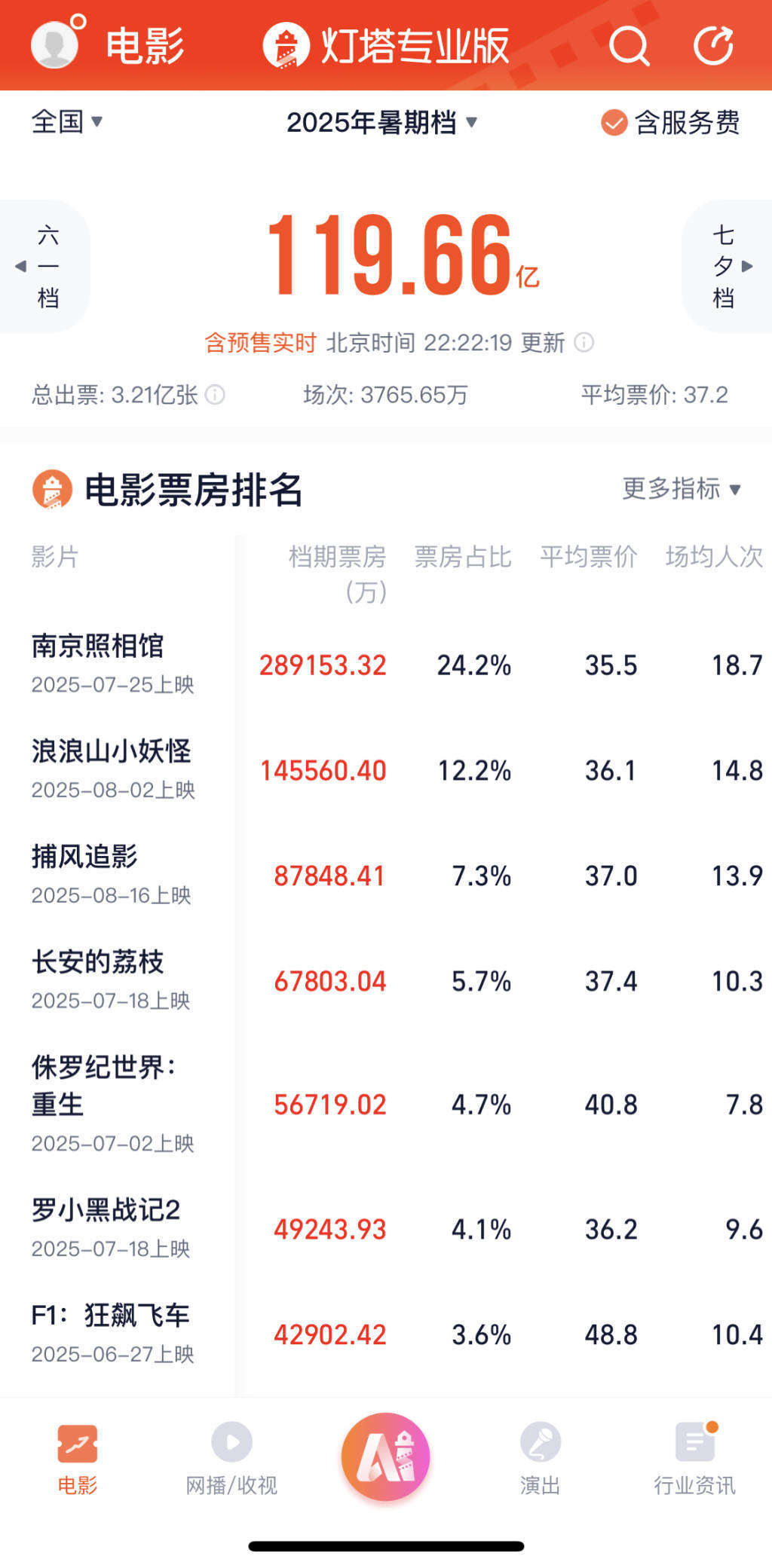The height and width of the screenshot is (1568, 772).
Task: Open the 浪浪山小妖怪 movie row
Action: 113,769
